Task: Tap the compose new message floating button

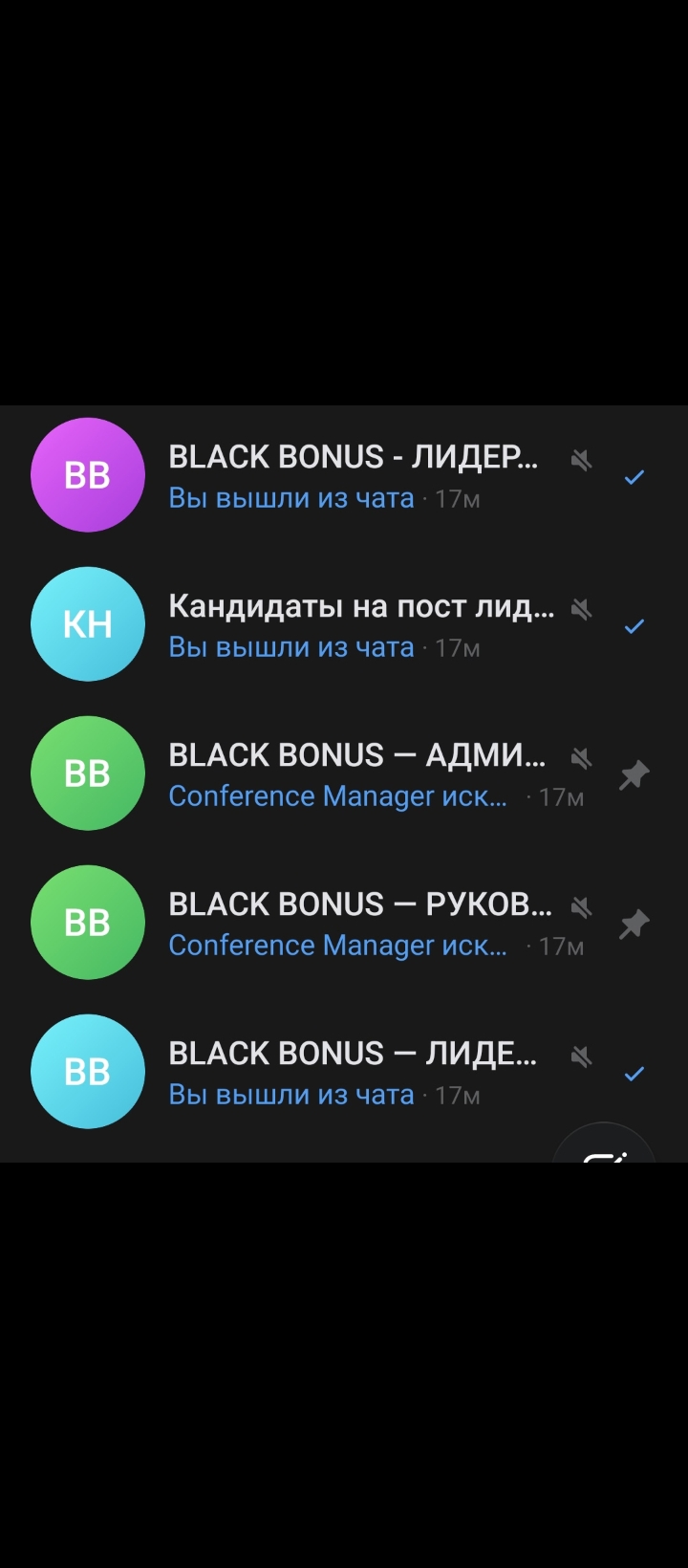Action: pos(604,1144)
